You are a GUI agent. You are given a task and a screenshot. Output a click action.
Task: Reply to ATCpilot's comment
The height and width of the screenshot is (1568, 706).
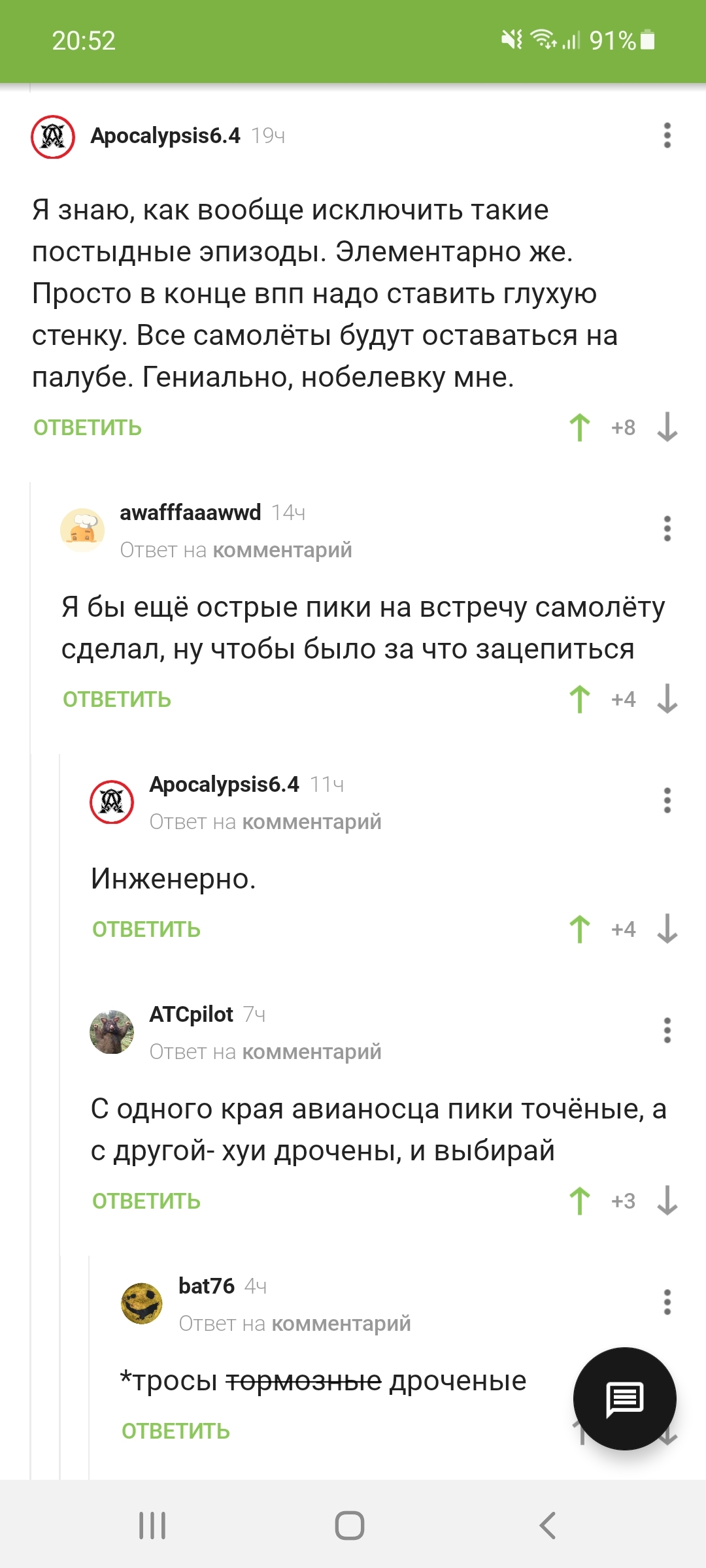pos(146,1201)
